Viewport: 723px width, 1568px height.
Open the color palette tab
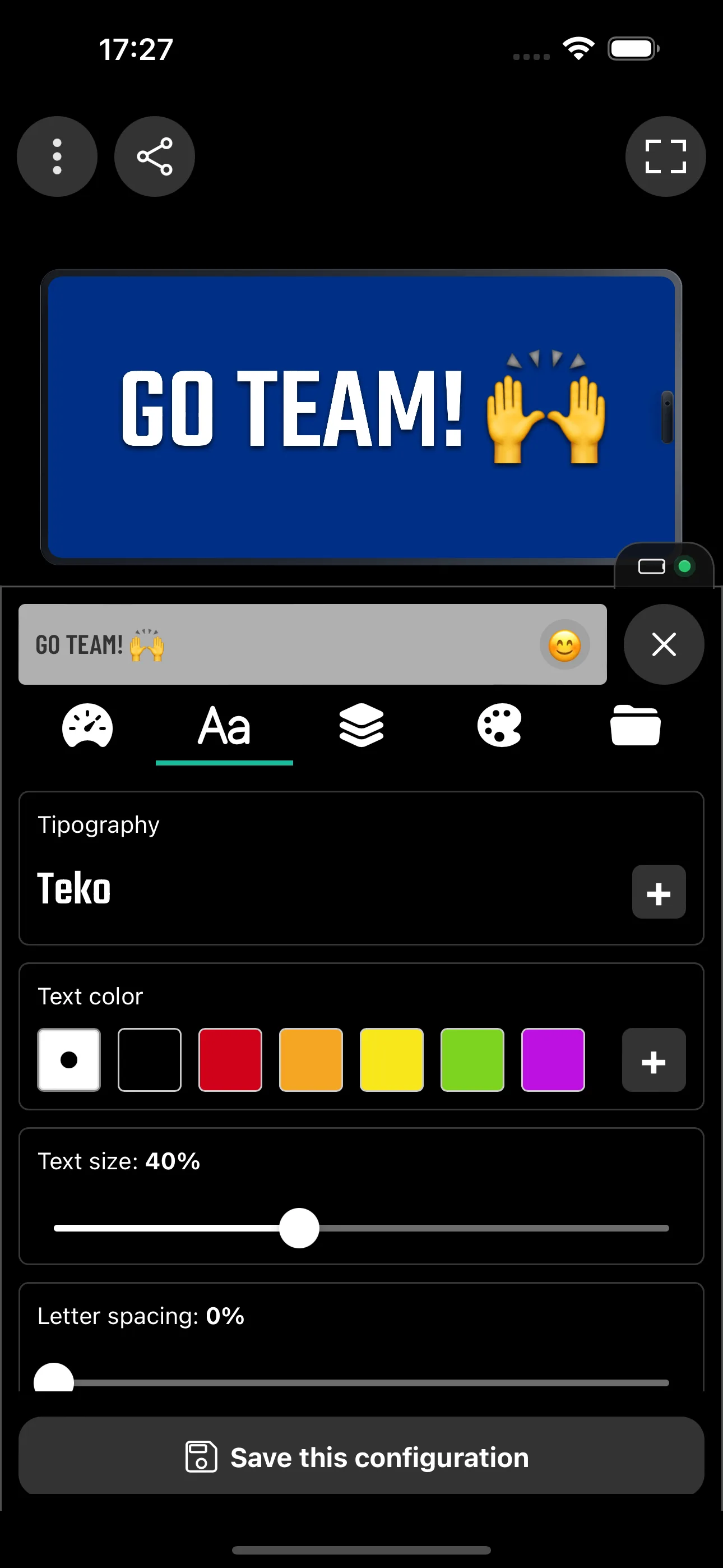click(x=498, y=727)
